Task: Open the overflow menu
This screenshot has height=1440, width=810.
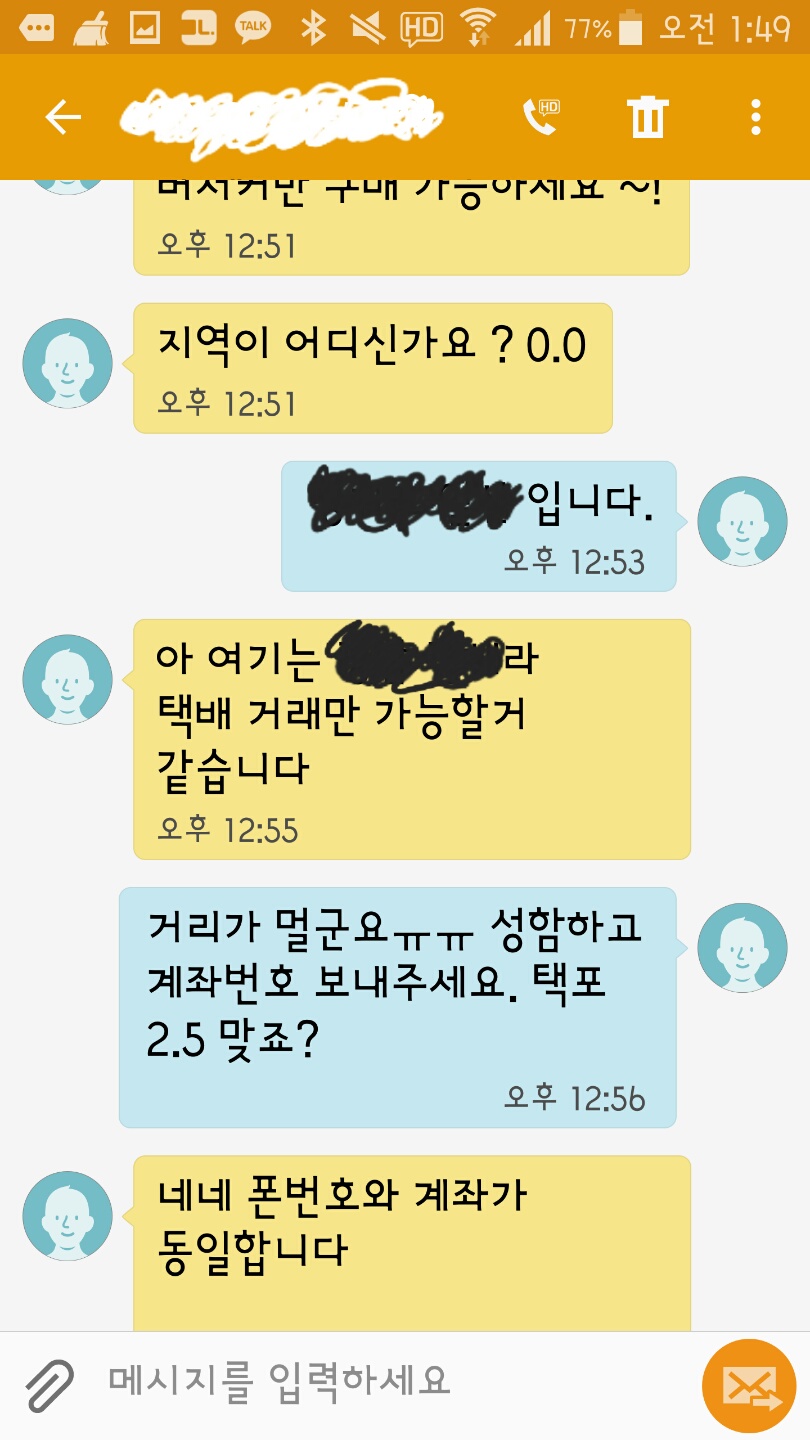Action: [756, 118]
